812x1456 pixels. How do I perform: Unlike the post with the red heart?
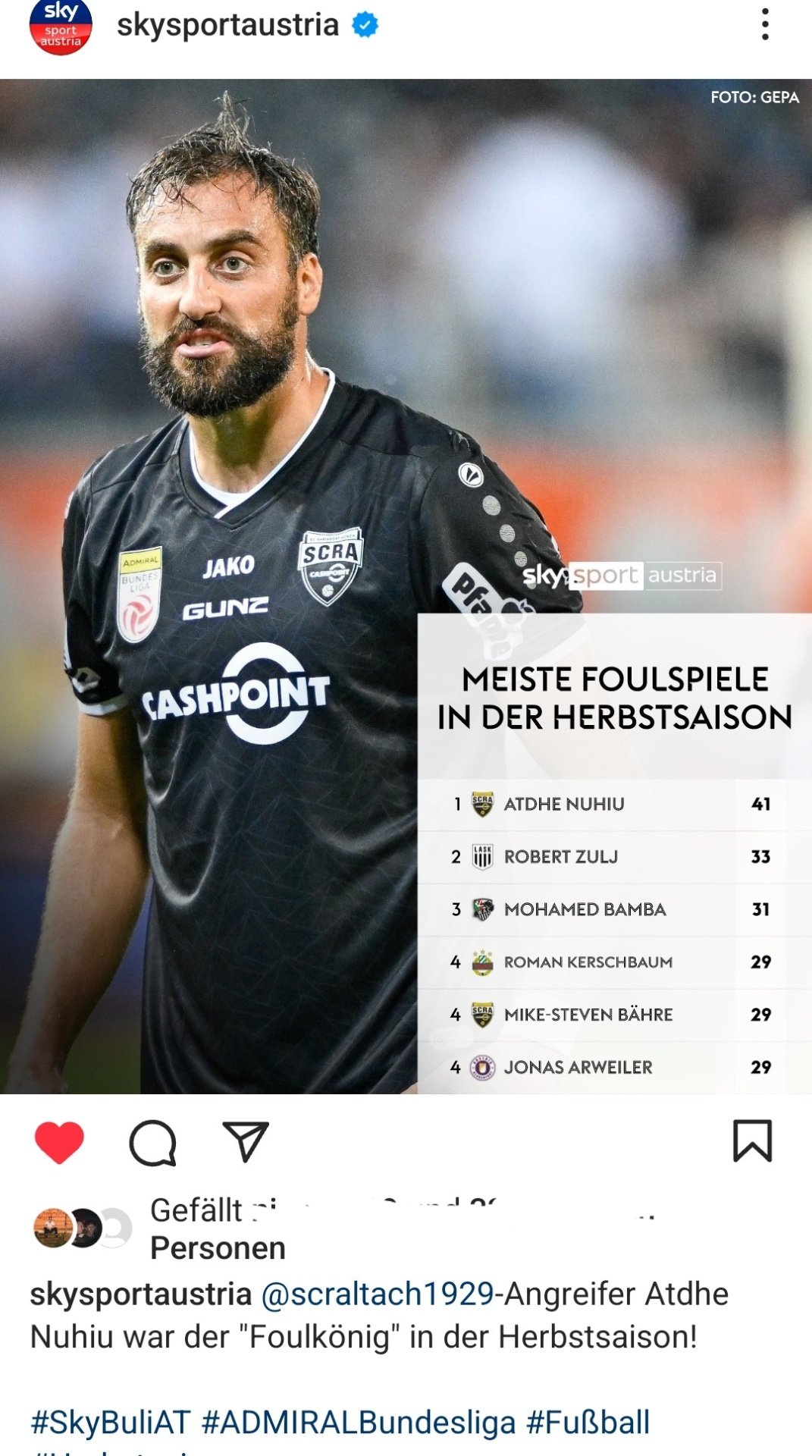click(x=59, y=1141)
